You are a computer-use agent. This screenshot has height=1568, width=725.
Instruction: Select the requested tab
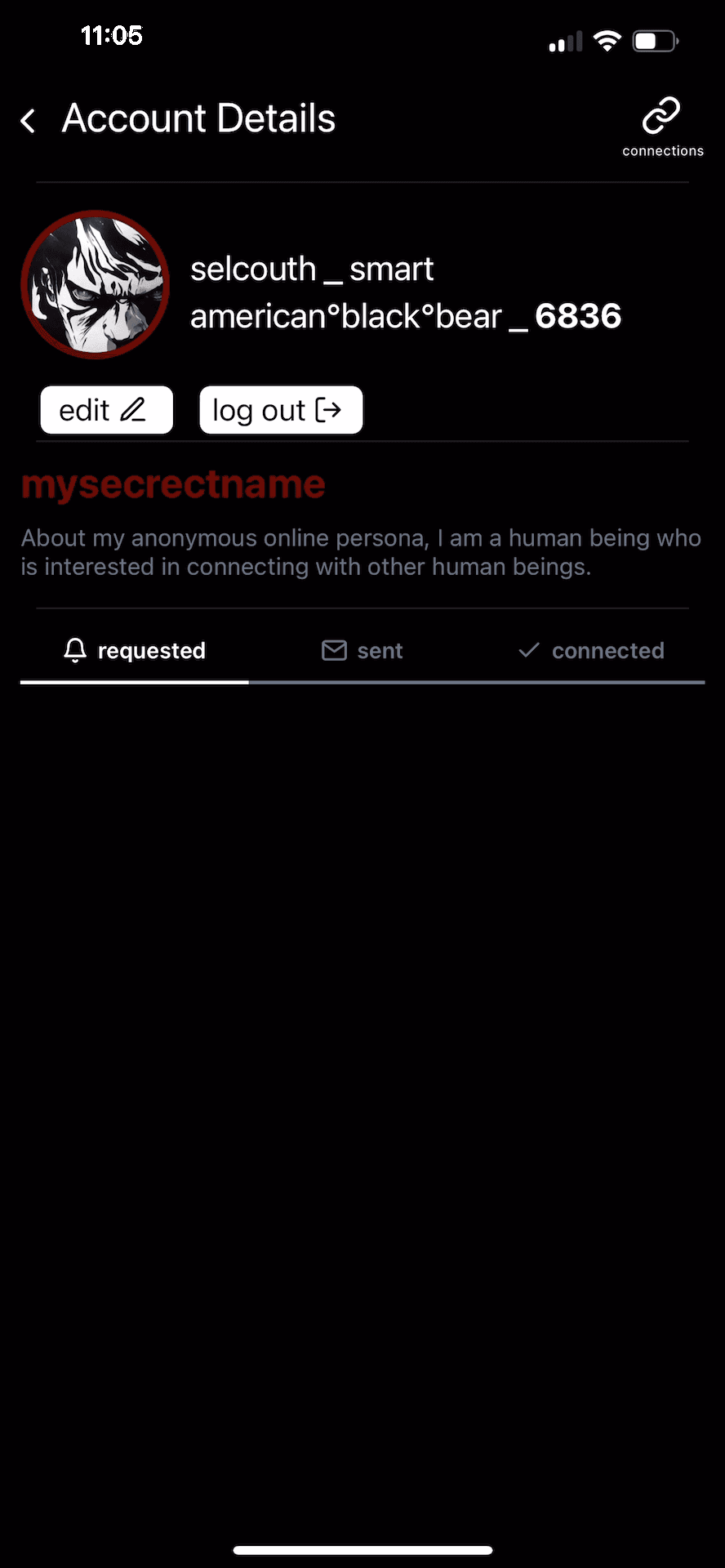coord(134,650)
